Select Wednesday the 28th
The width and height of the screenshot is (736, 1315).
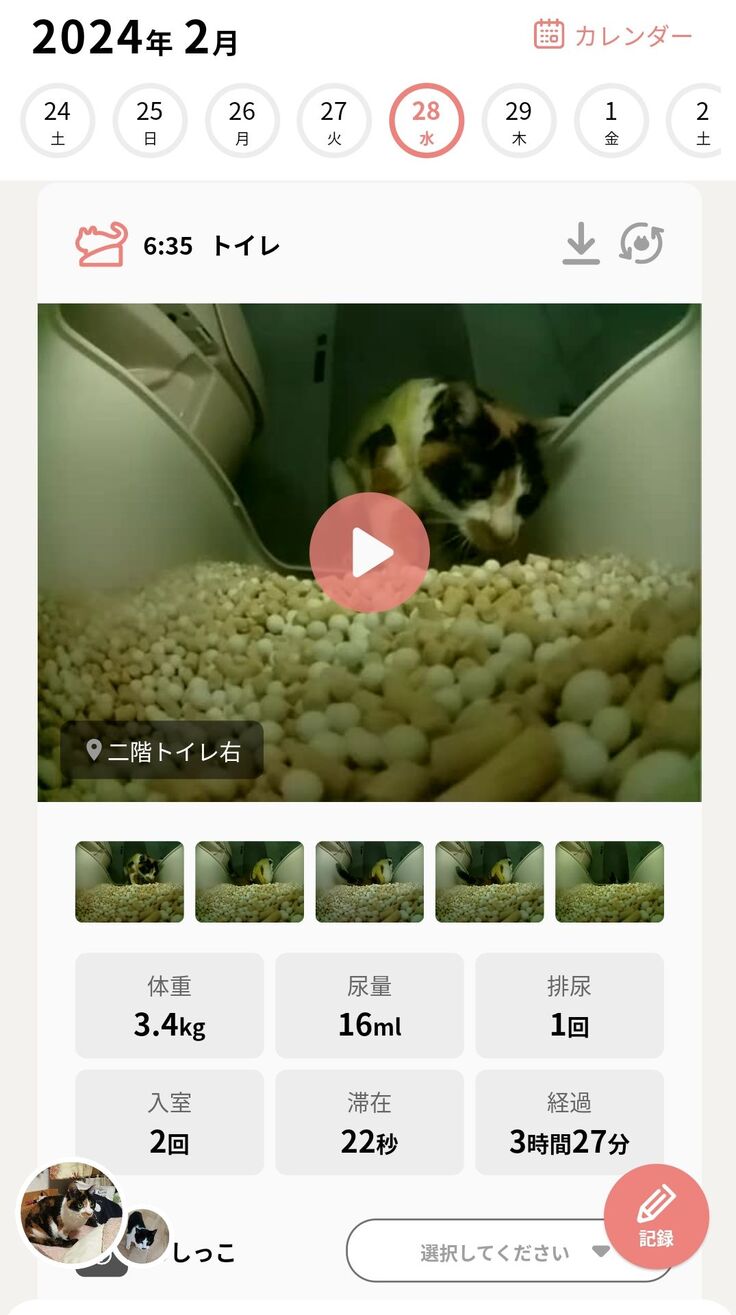click(426, 121)
